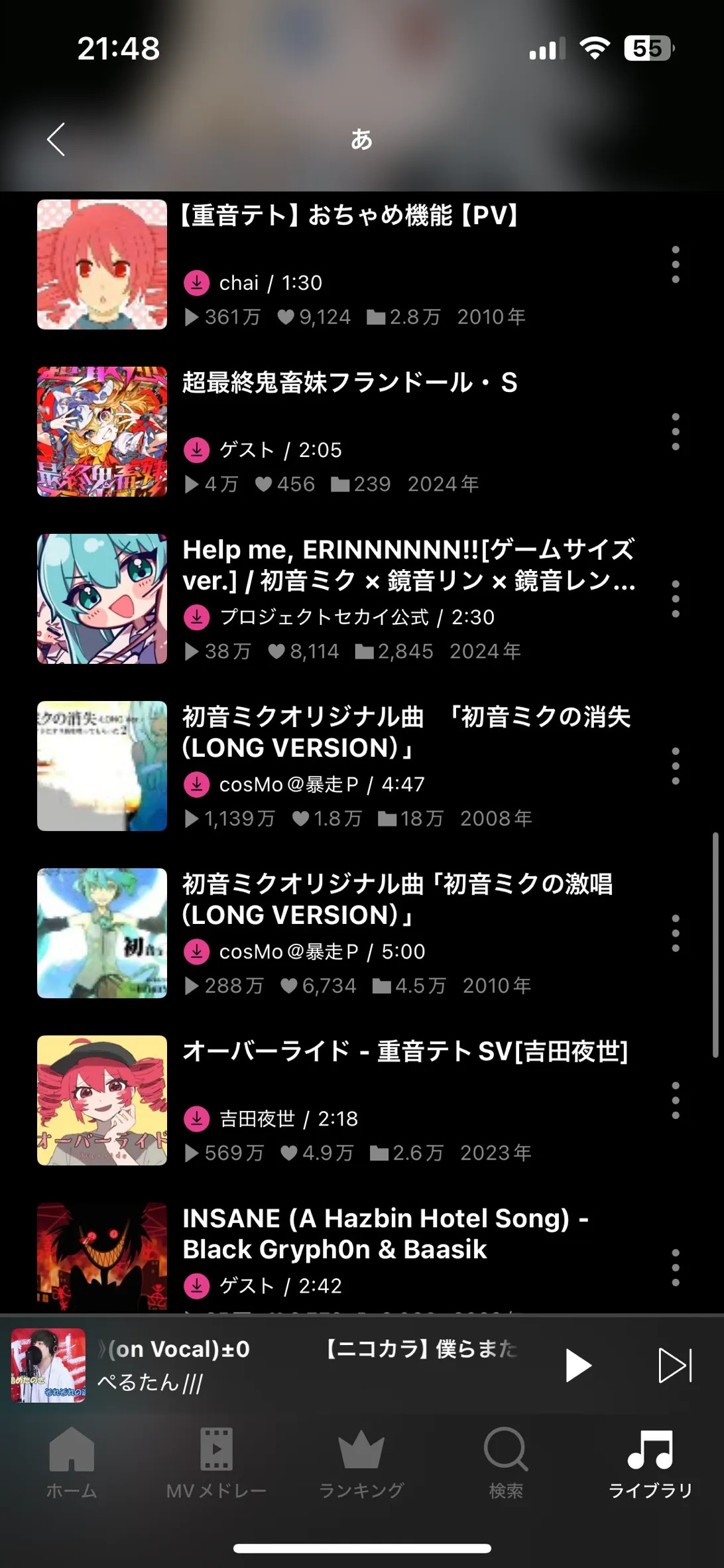724x1568 pixels.
Task: Open options for おちゃめ機能 song
Action: [675, 265]
